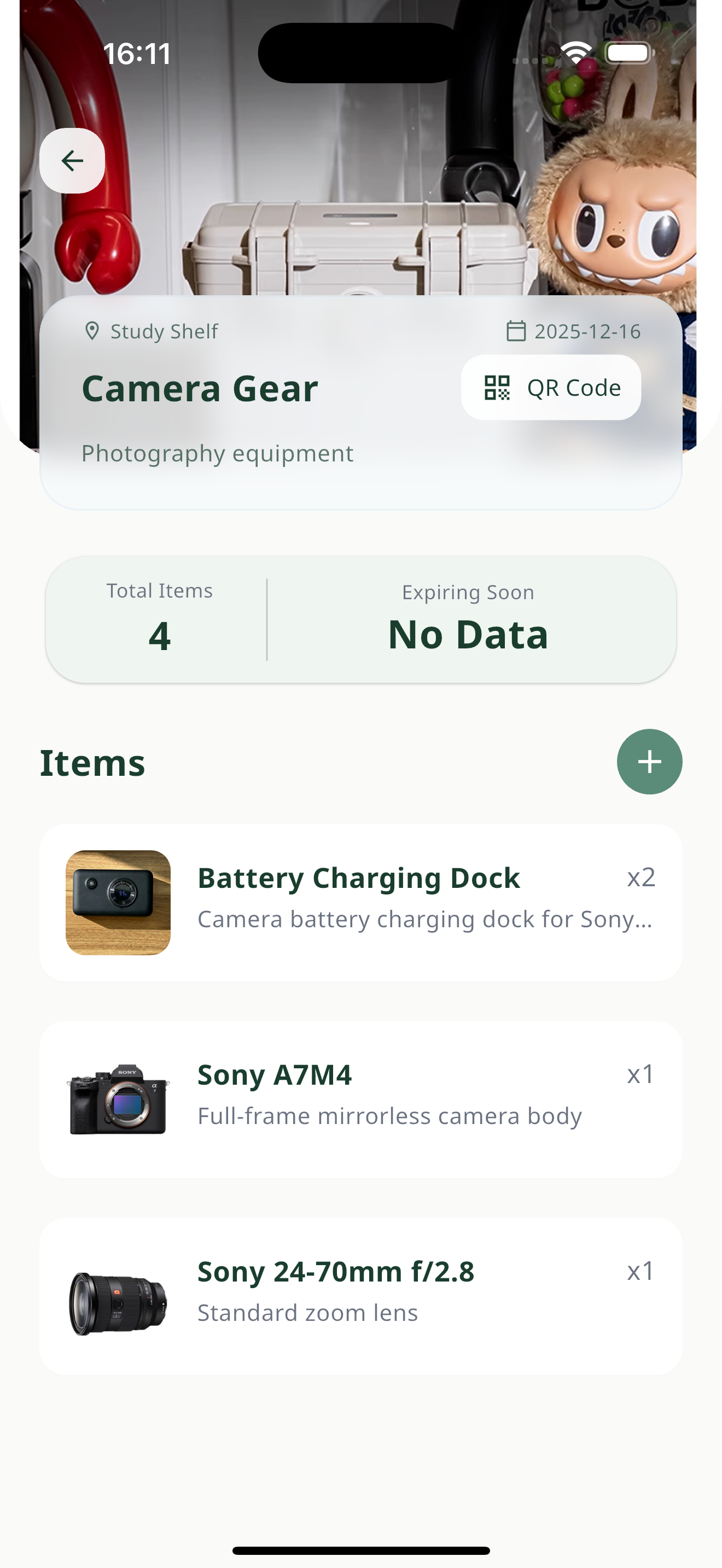722x1568 pixels.
Task: Tap the Photography equipment description text
Action: (217, 453)
